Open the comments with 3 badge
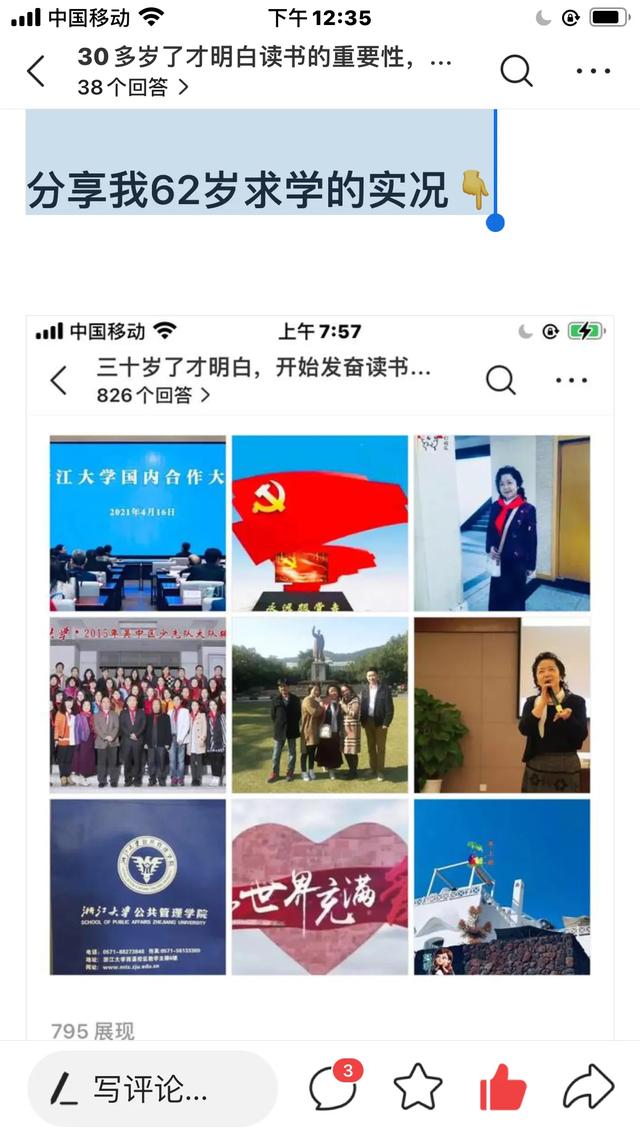The height and width of the screenshot is (1138, 640). (332, 1087)
